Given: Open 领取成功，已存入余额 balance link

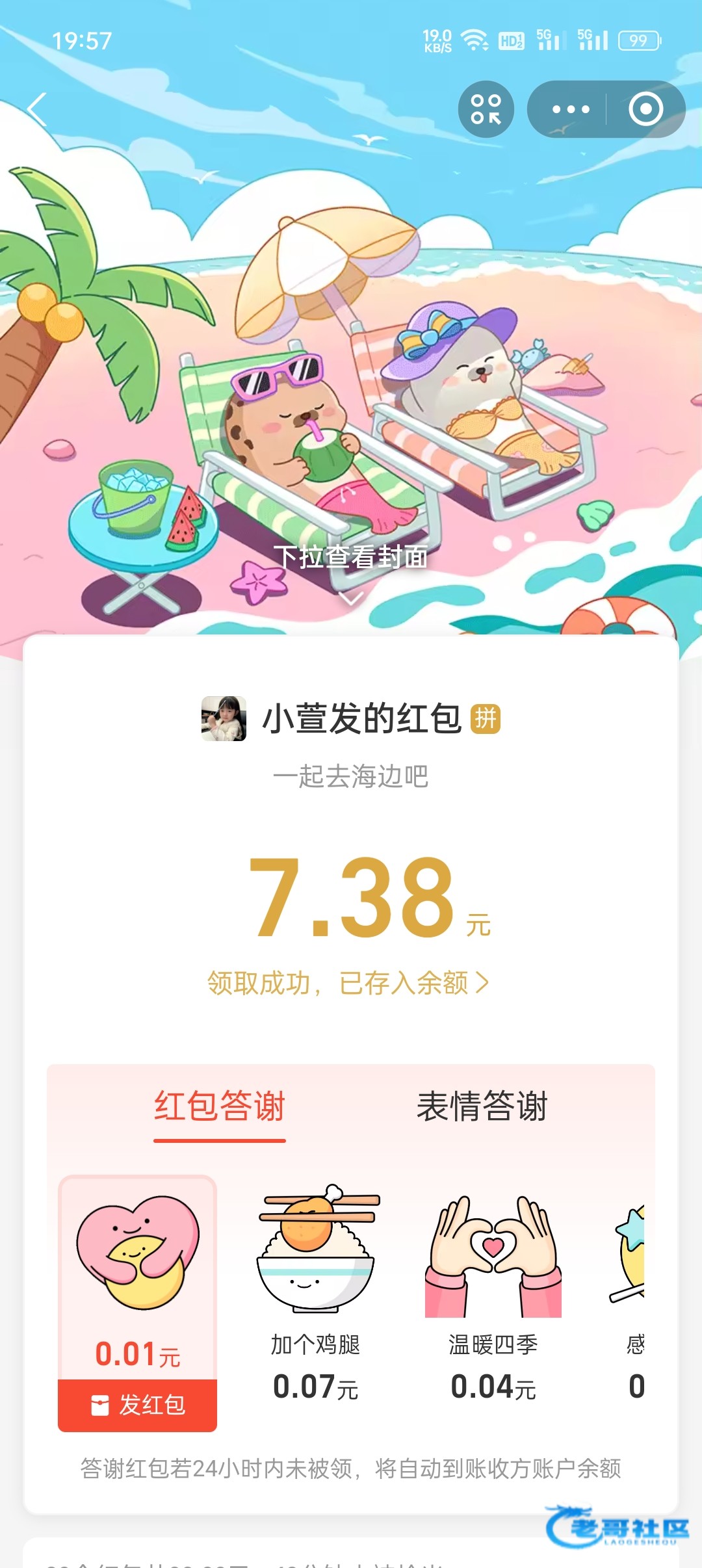Looking at the screenshot, I should [348, 983].
